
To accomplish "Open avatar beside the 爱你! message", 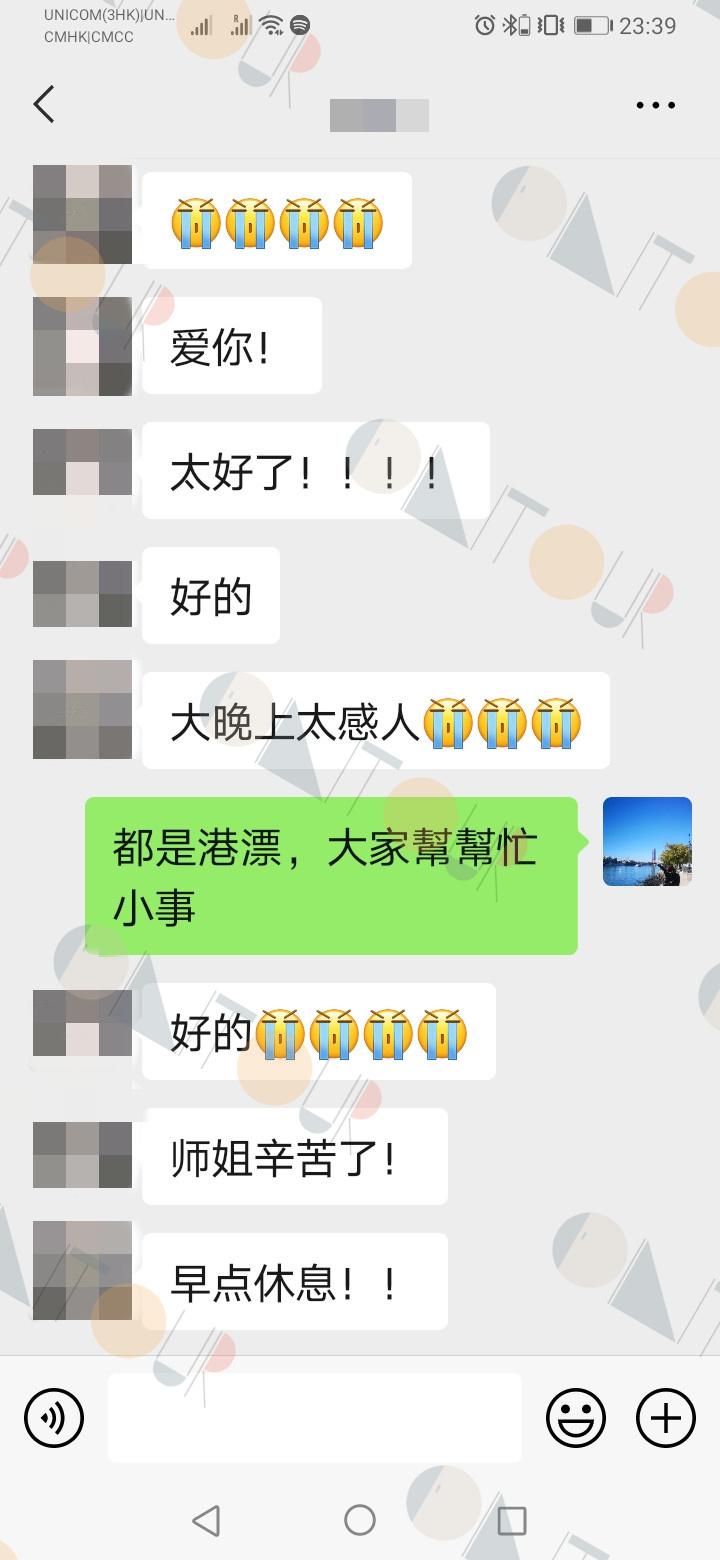I will pyautogui.click(x=82, y=346).
